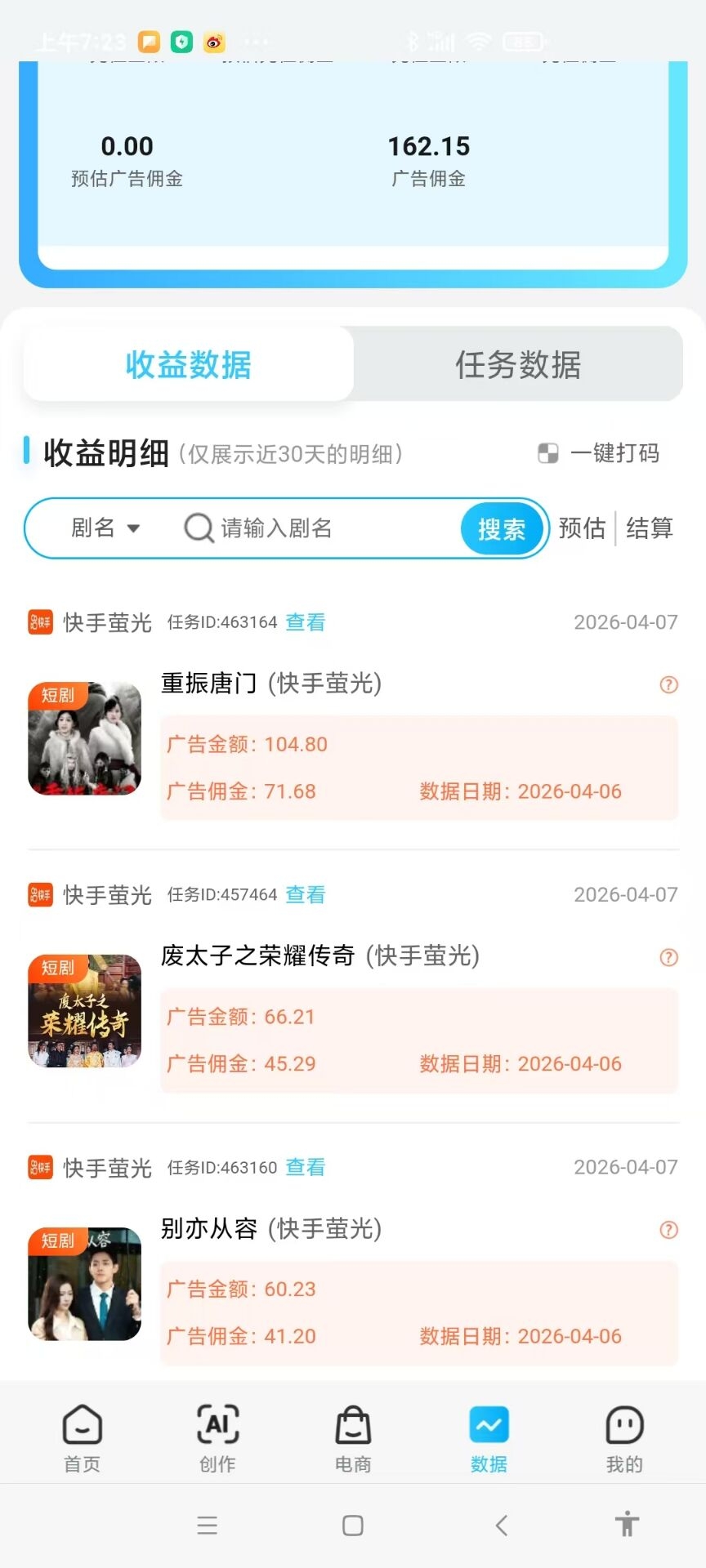The image size is (706, 1568).
Task: Tap the question mark beside 废太子之荣耀传奇
Action: click(668, 957)
